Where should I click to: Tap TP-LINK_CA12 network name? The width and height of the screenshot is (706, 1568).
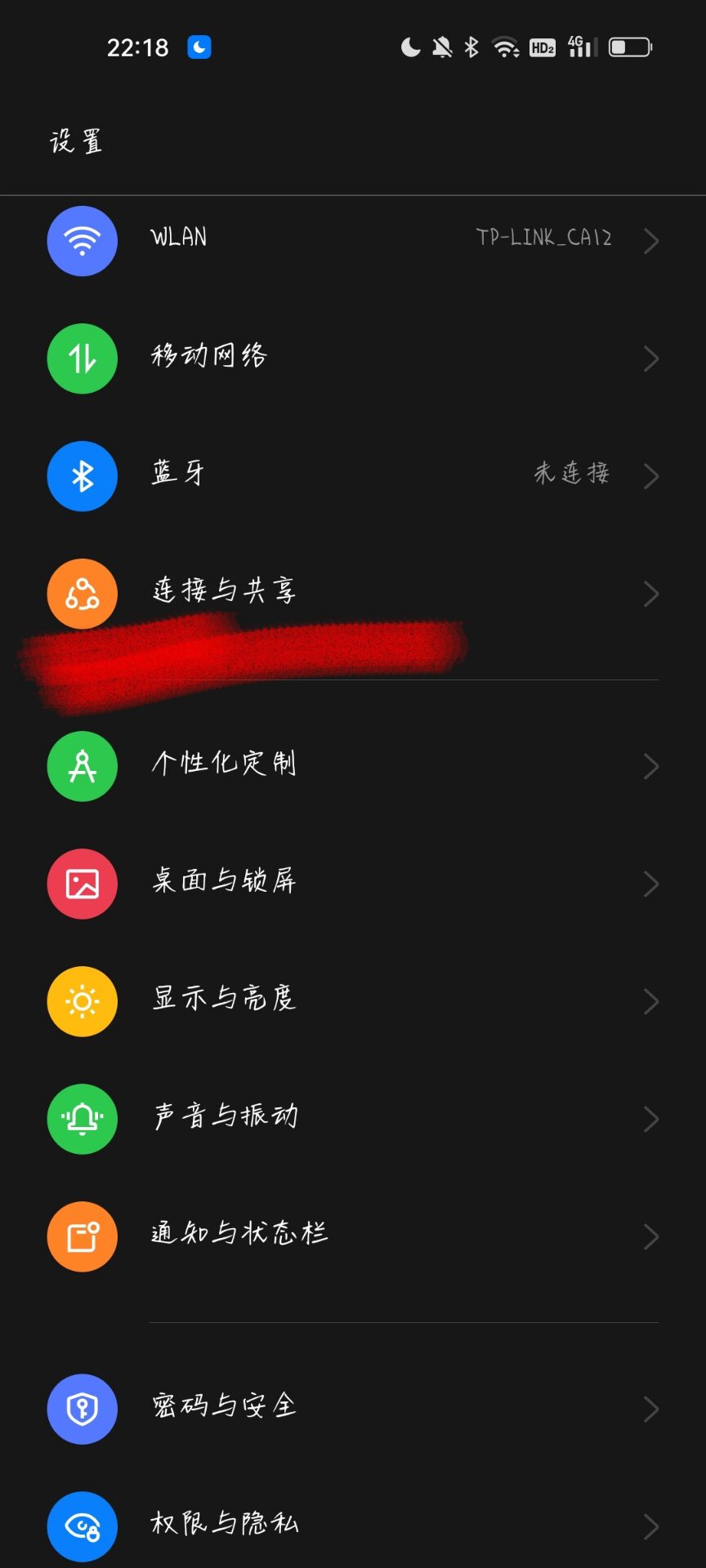543,237
